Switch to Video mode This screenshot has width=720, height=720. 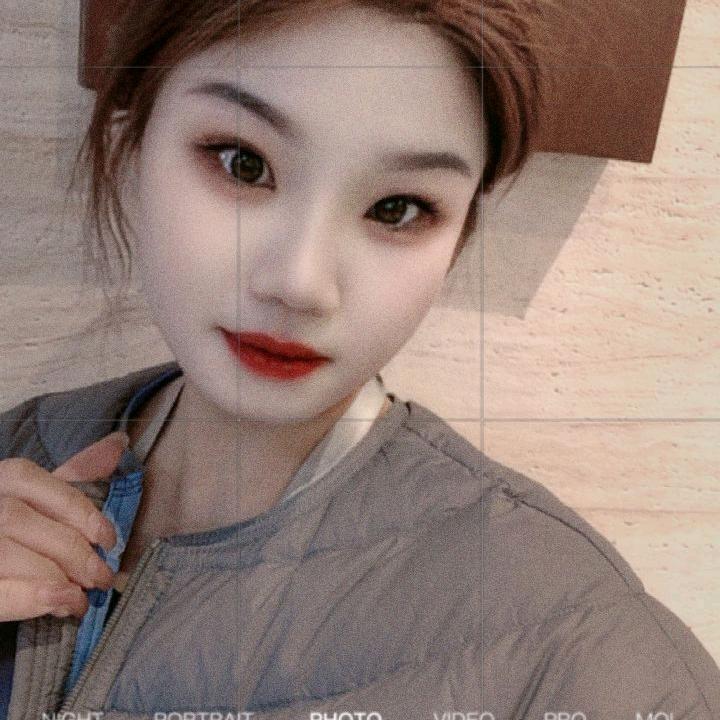pos(464,715)
